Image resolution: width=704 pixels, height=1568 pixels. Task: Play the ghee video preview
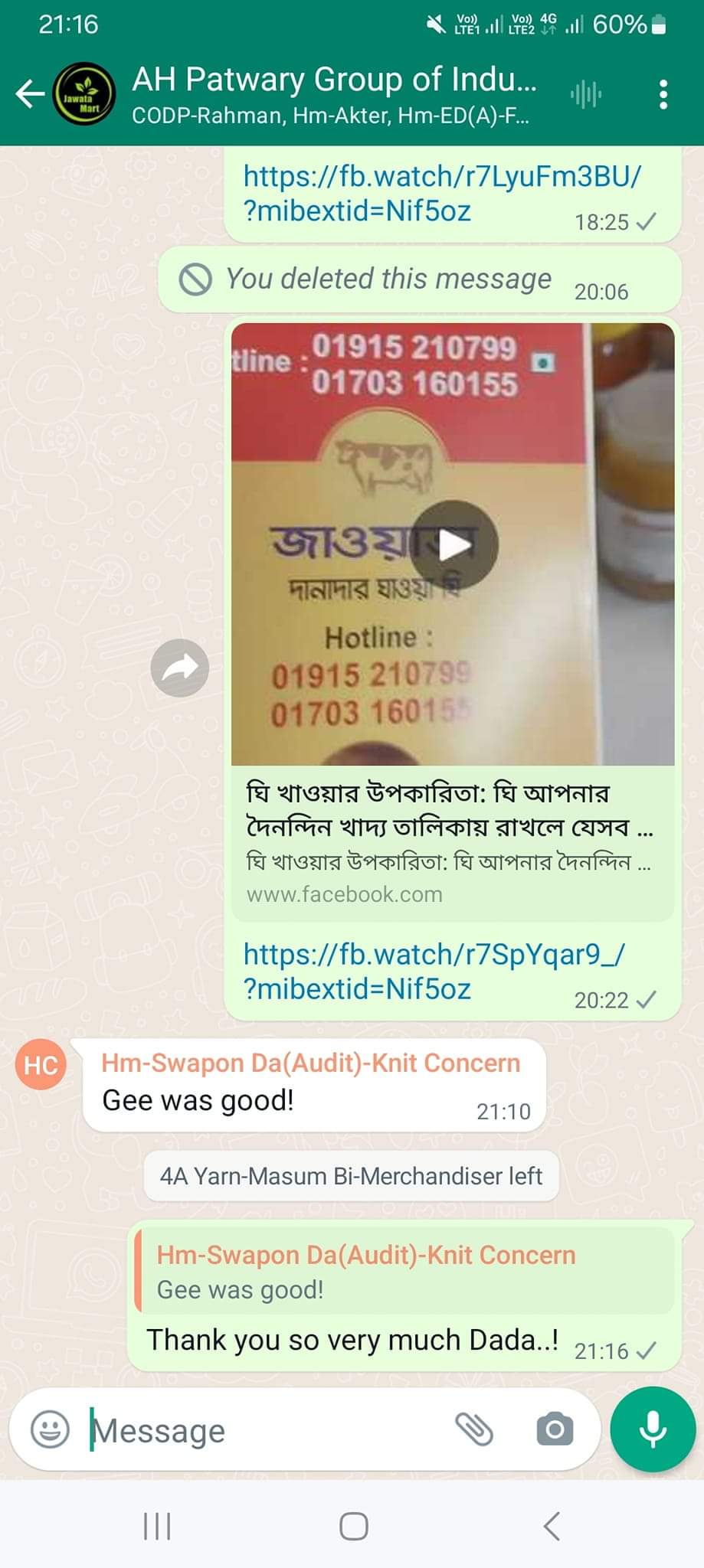tap(454, 545)
